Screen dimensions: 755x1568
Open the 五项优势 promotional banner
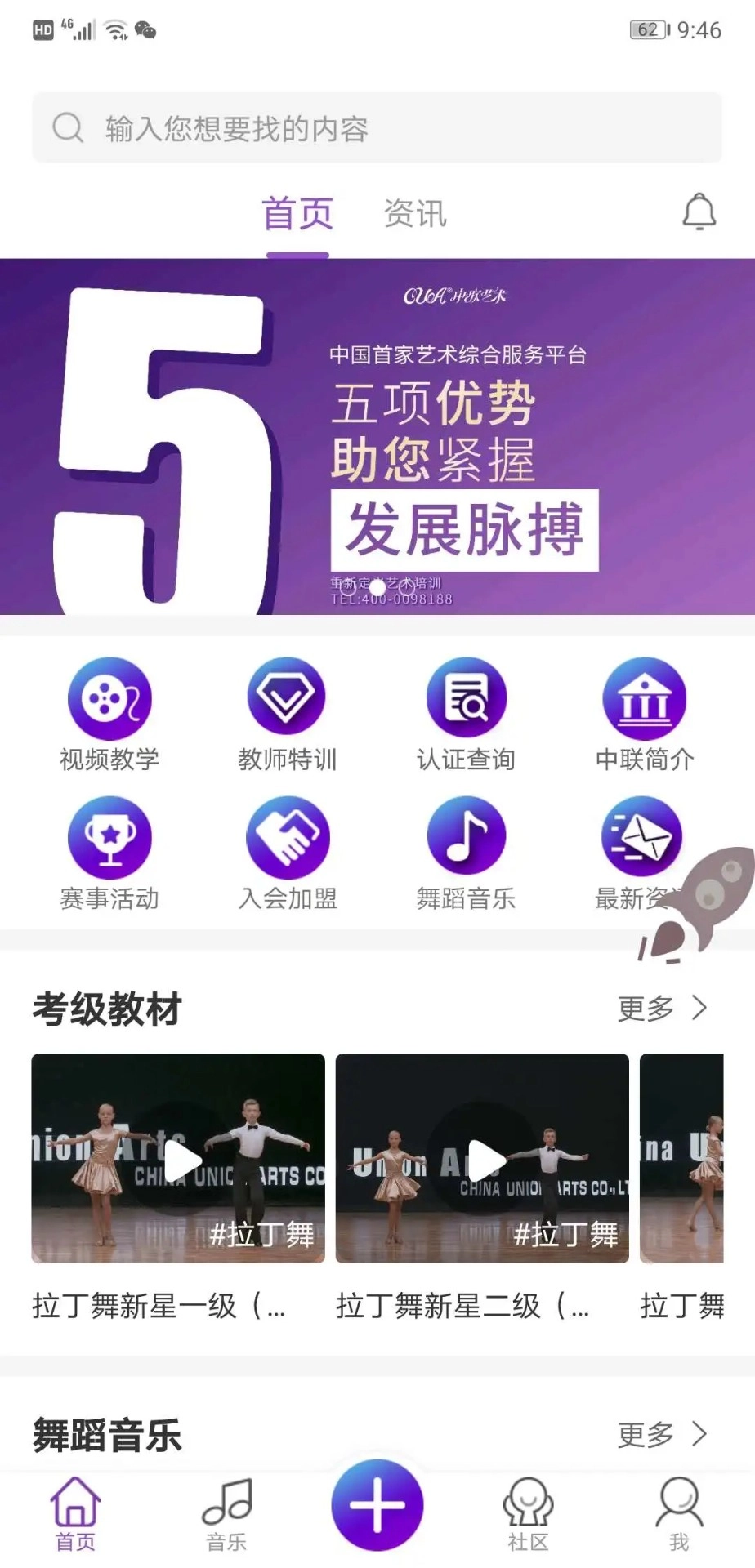377,437
